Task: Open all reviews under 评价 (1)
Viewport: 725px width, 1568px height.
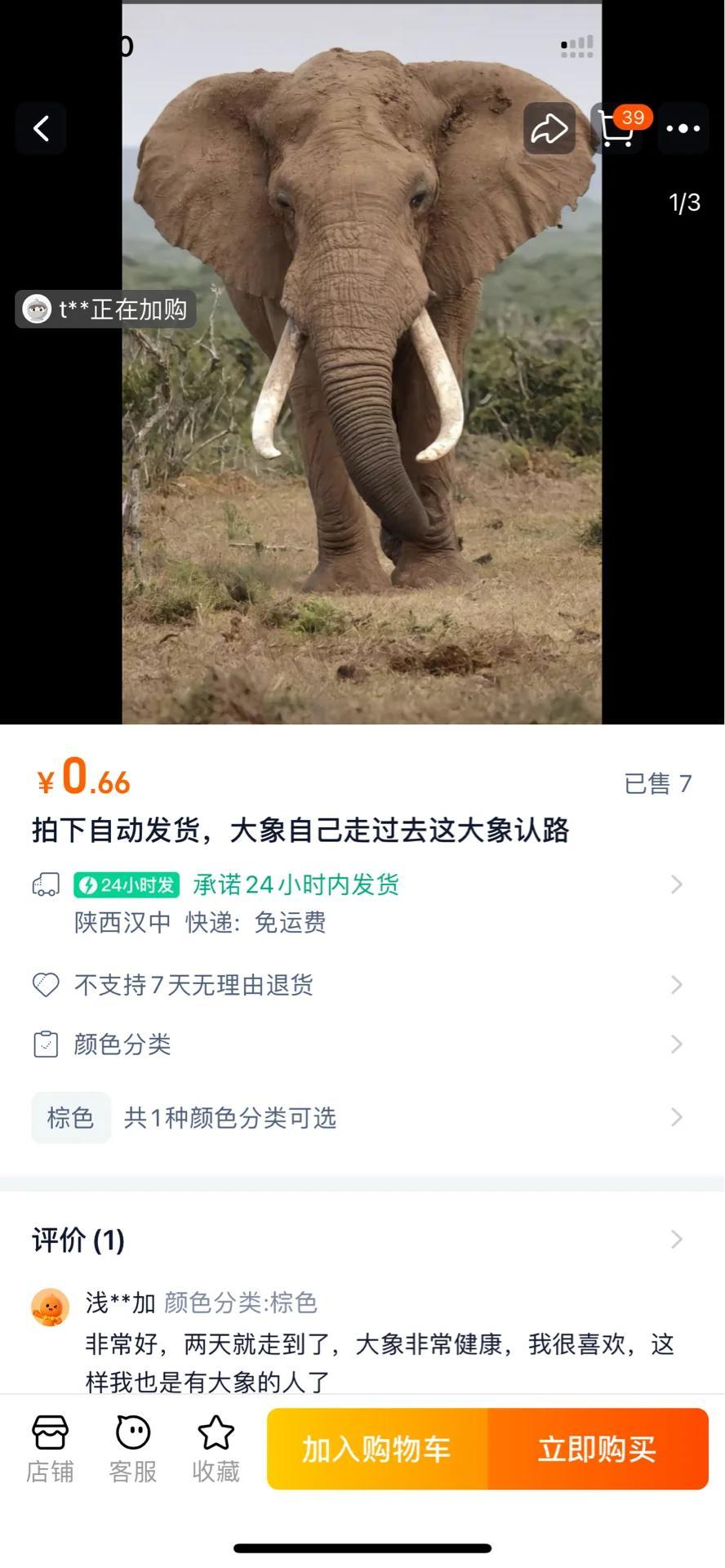Action: [x=359, y=1240]
